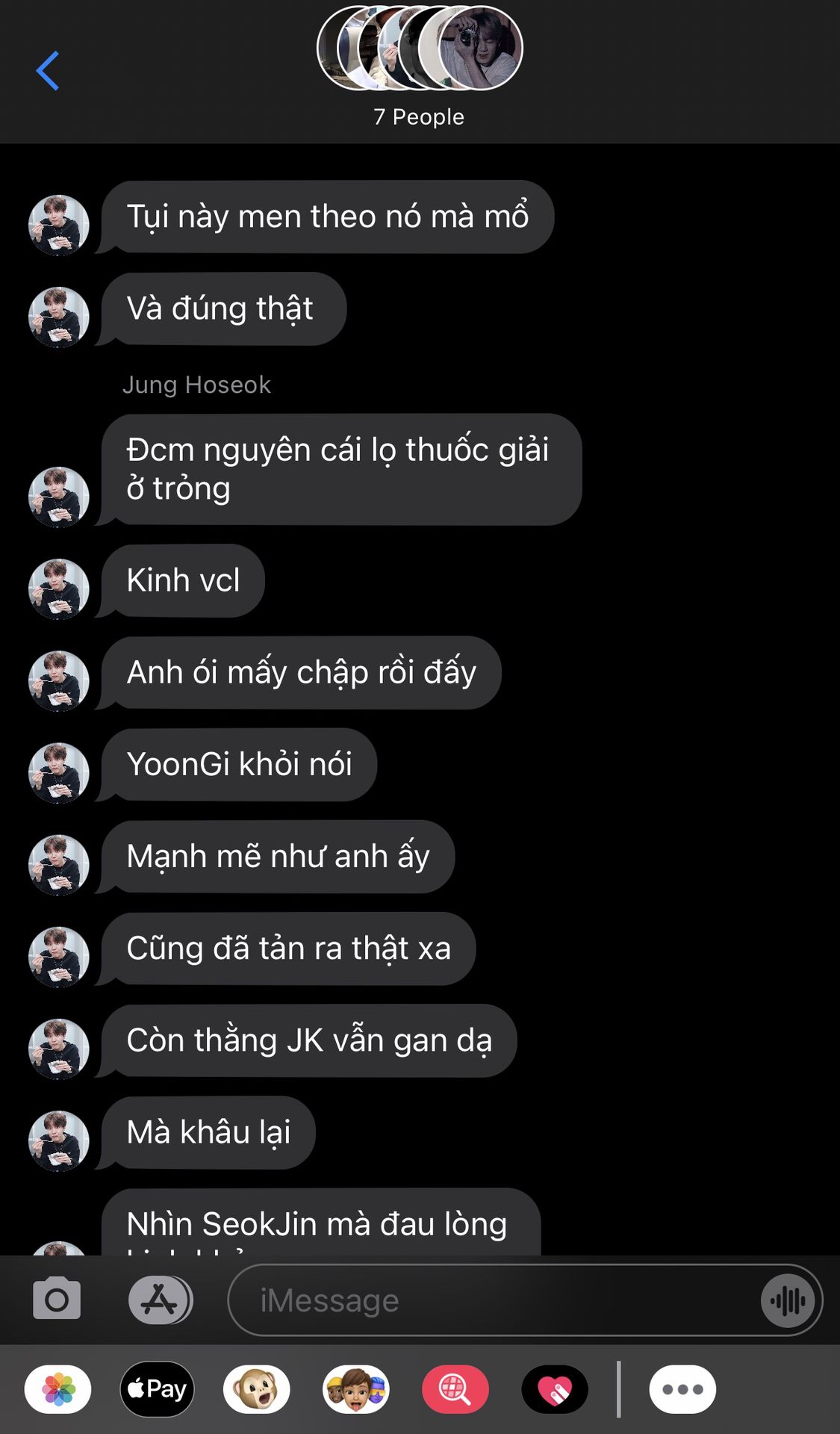Image resolution: width=840 pixels, height=1434 pixels.
Task: Open Memoji stickers
Action: pyautogui.click(x=356, y=1389)
